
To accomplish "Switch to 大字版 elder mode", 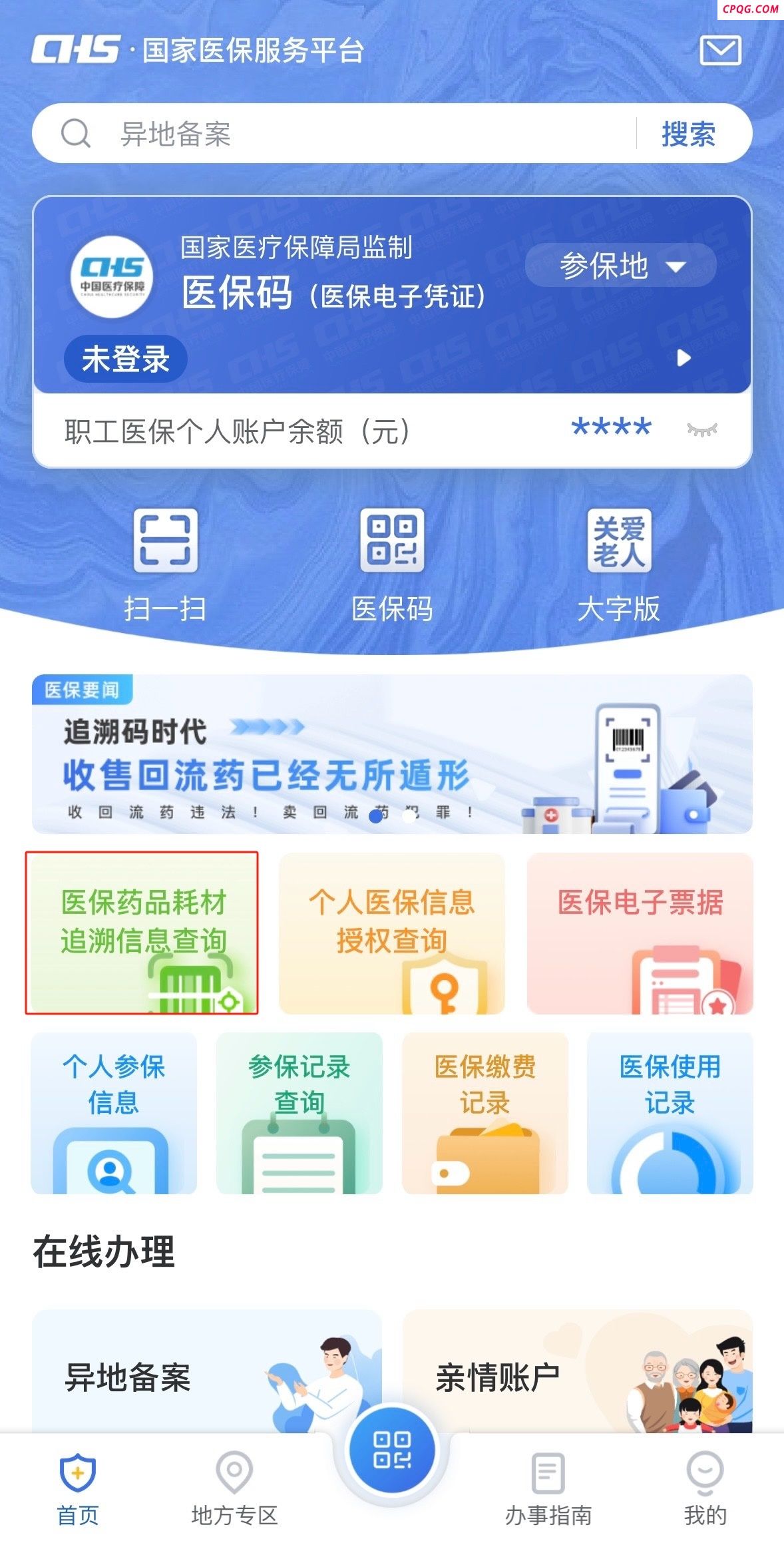I will [619, 562].
